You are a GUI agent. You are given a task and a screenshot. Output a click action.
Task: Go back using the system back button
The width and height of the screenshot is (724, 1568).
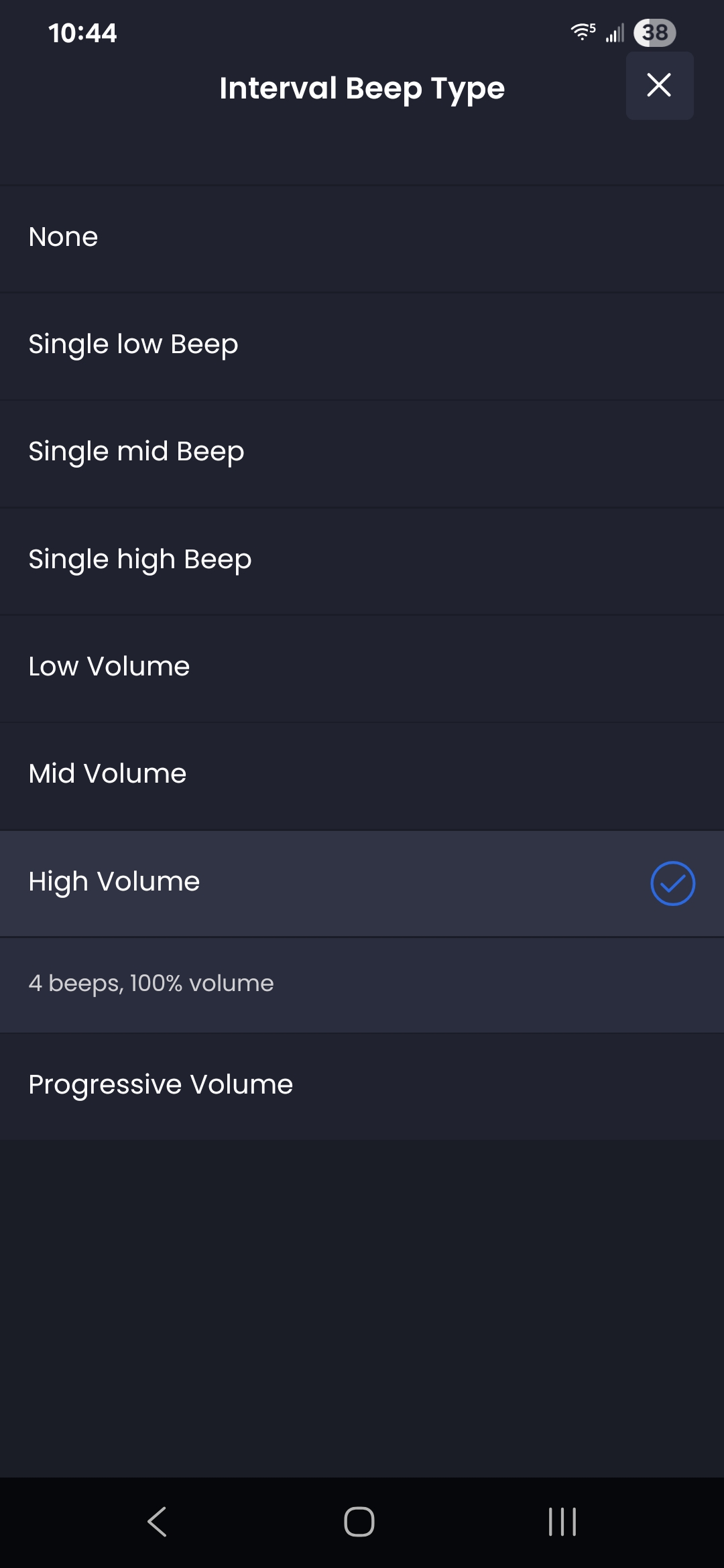coord(157,1521)
